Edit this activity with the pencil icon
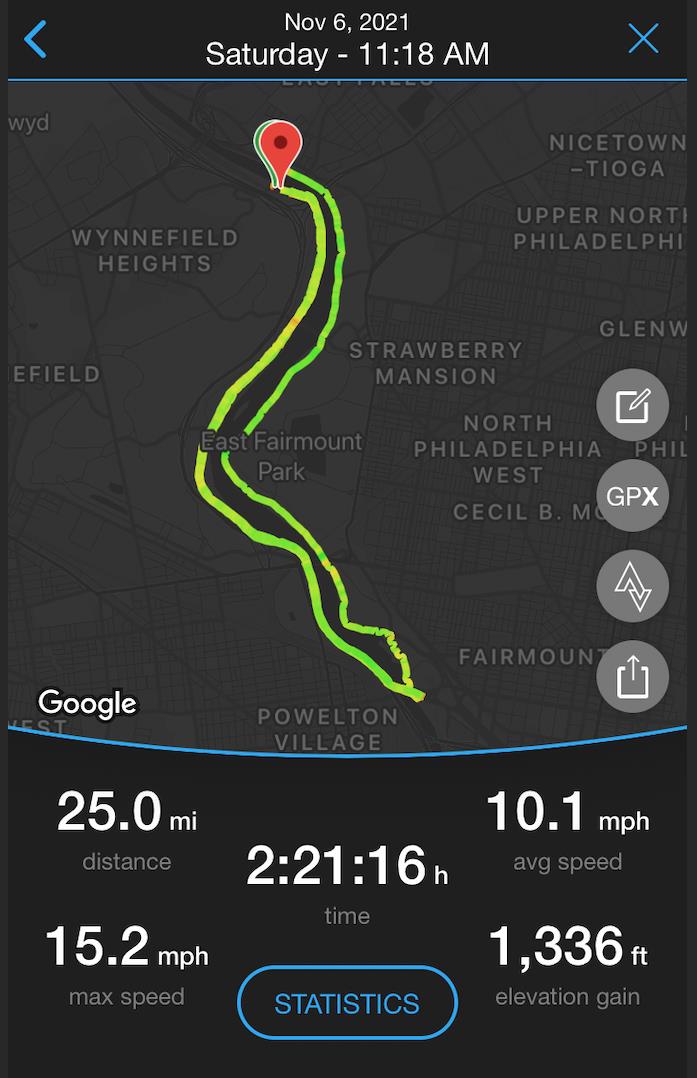697x1078 pixels. 632,405
